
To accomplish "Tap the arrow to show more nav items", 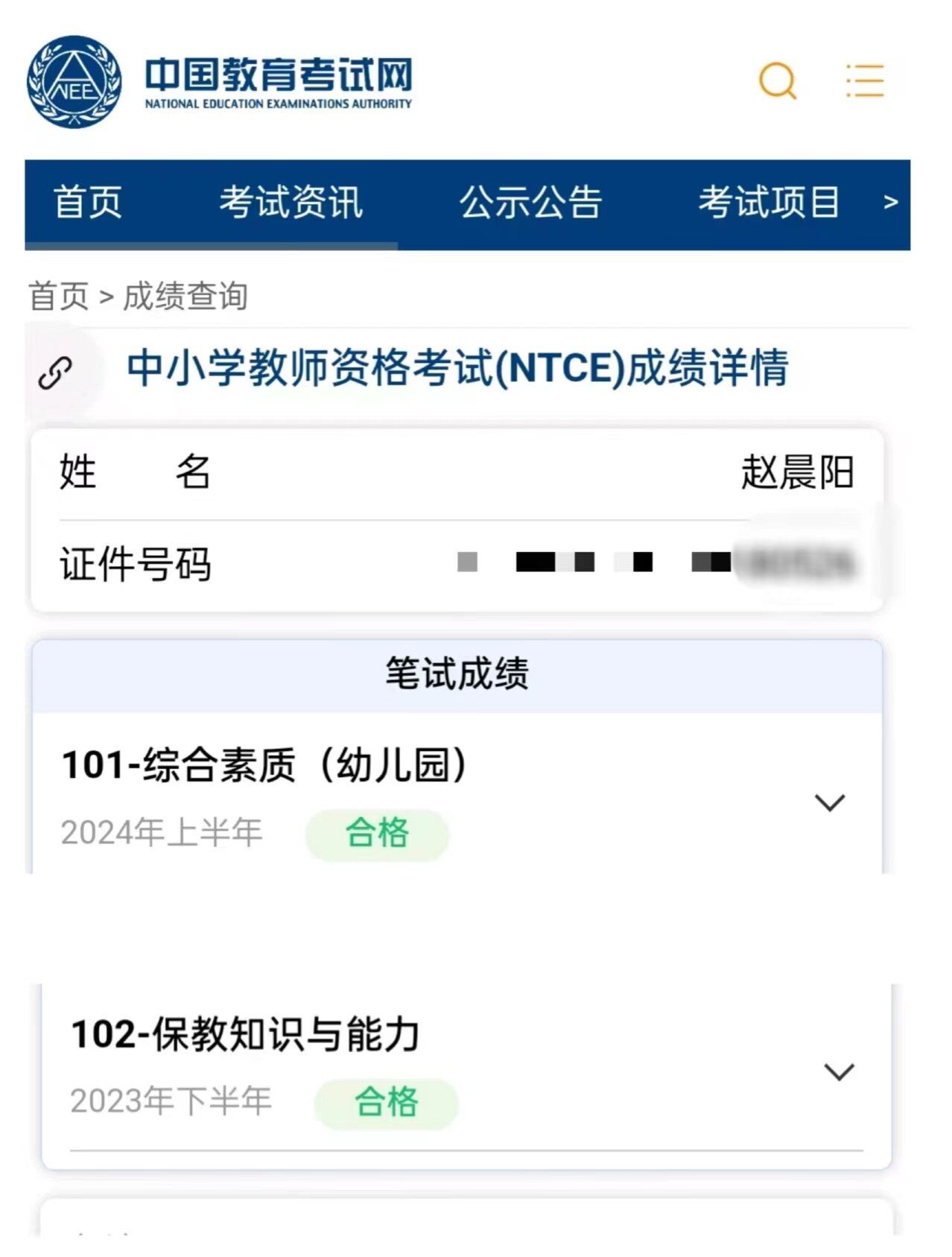I will pyautogui.click(x=890, y=203).
